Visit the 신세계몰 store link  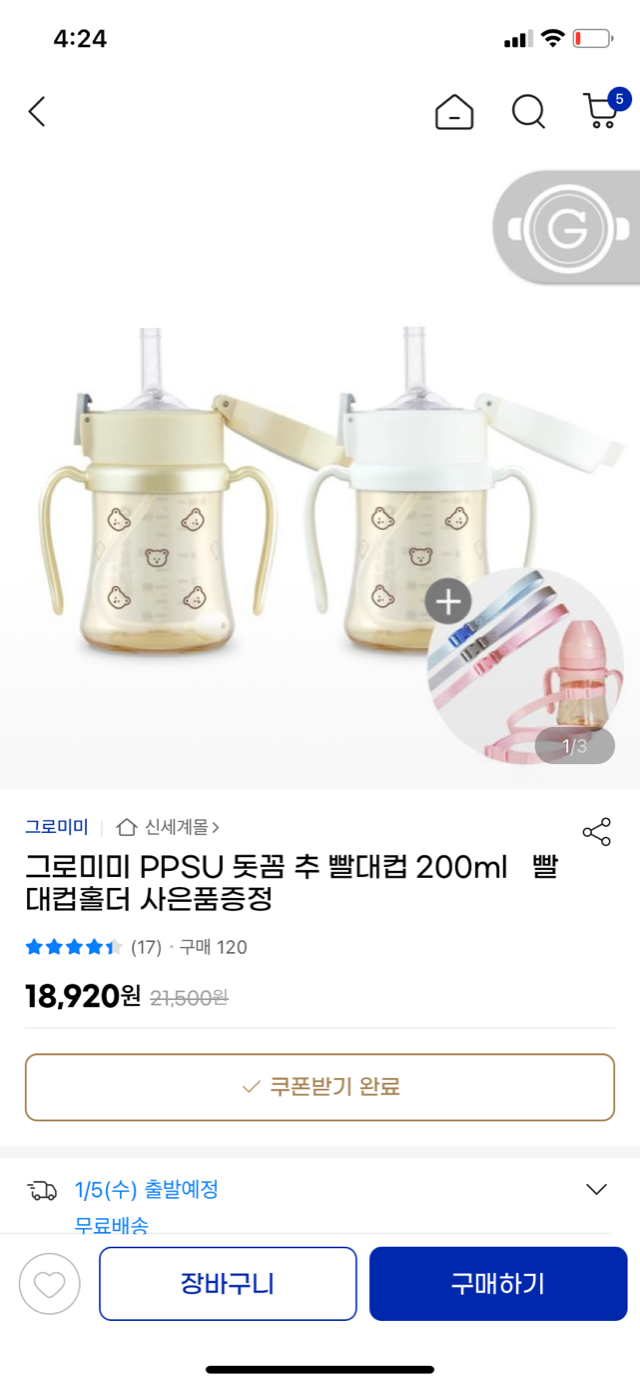tap(170, 827)
